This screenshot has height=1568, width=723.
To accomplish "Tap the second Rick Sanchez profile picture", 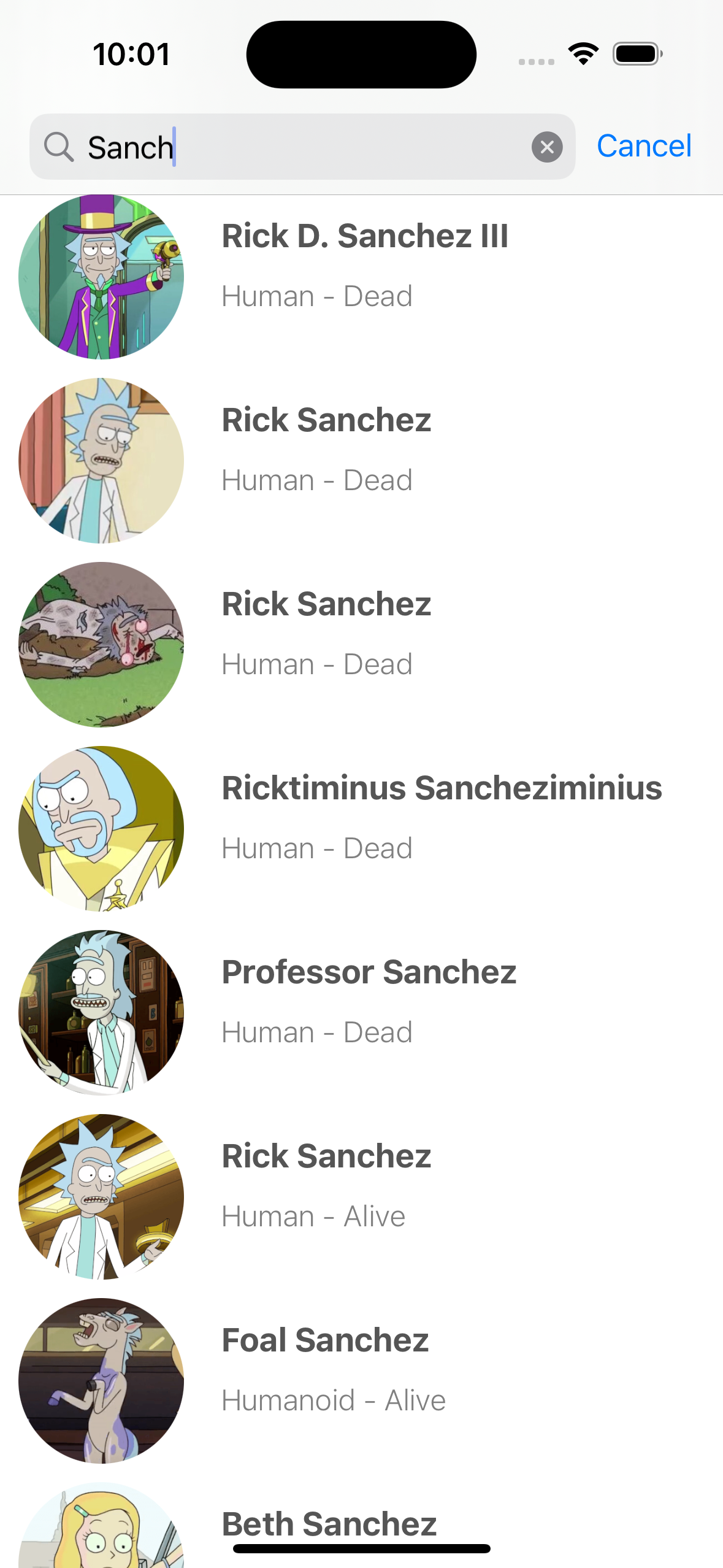I will click(x=101, y=461).
